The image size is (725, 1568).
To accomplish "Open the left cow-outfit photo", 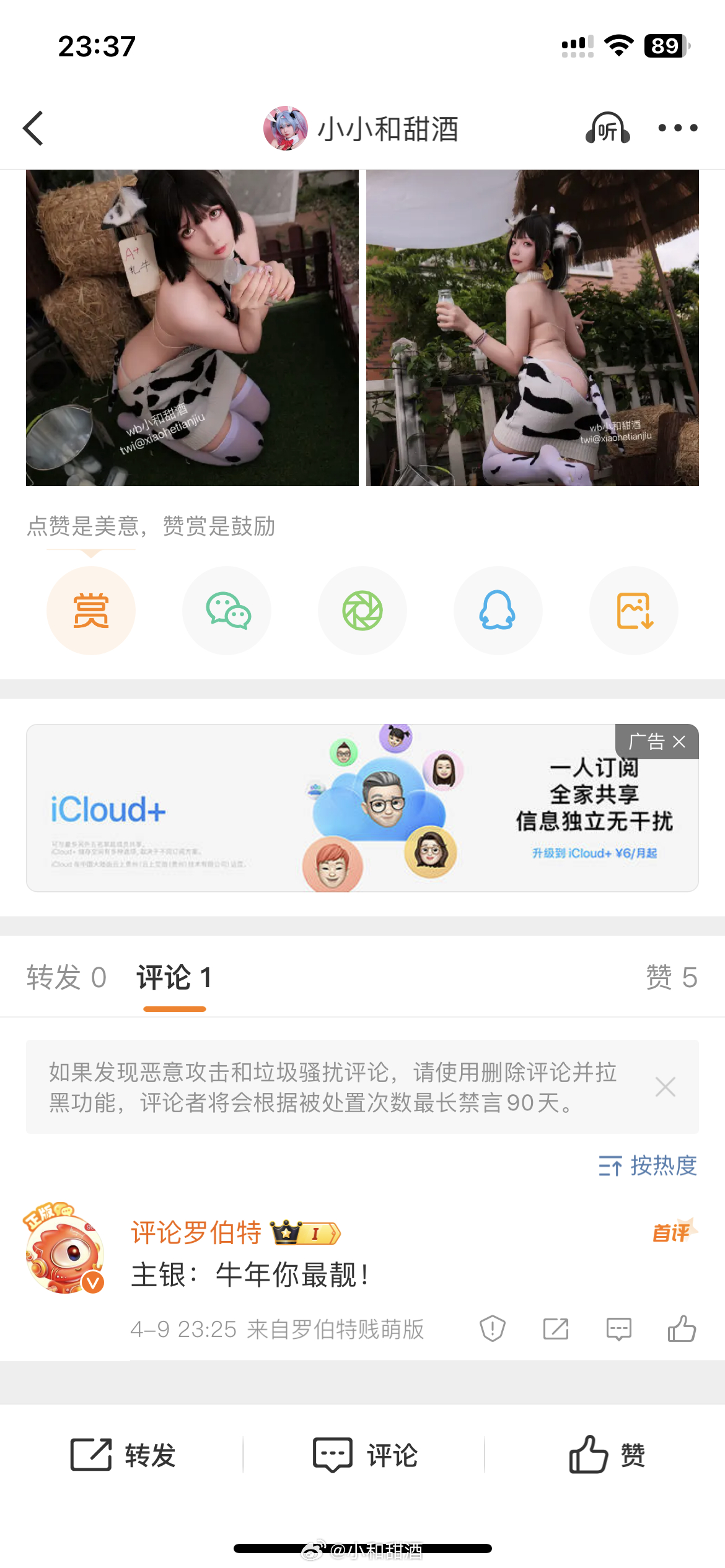I will click(x=192, y=328).
